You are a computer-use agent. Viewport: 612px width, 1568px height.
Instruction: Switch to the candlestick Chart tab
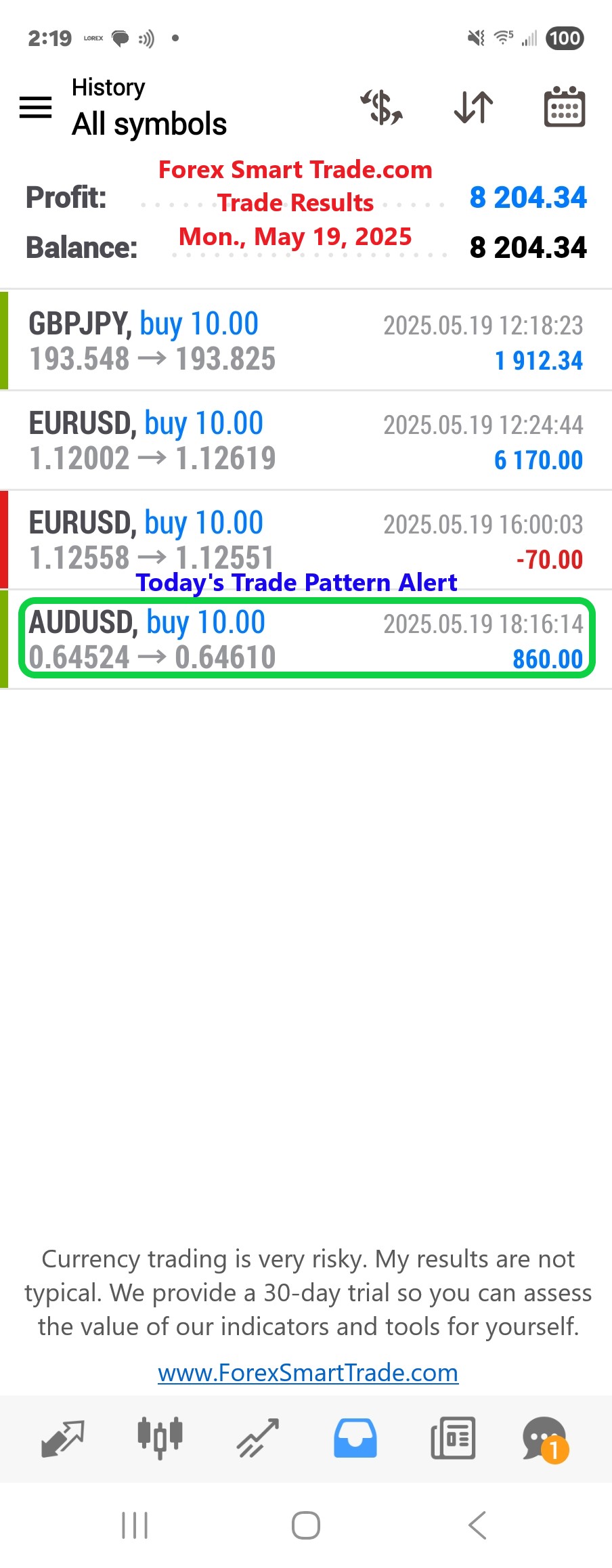click(160, 1438)
